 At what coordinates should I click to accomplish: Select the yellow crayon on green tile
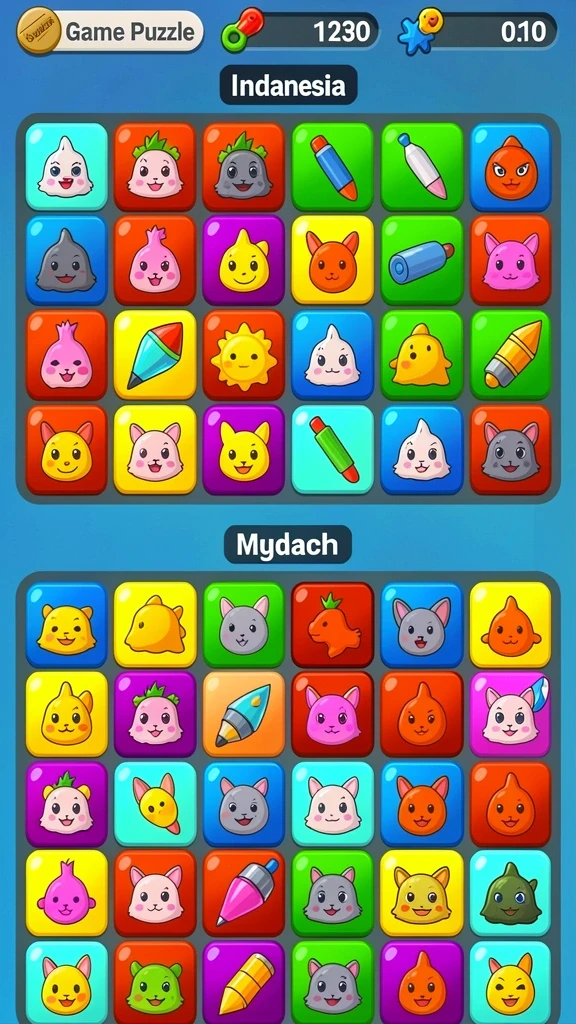coord(511,355)
